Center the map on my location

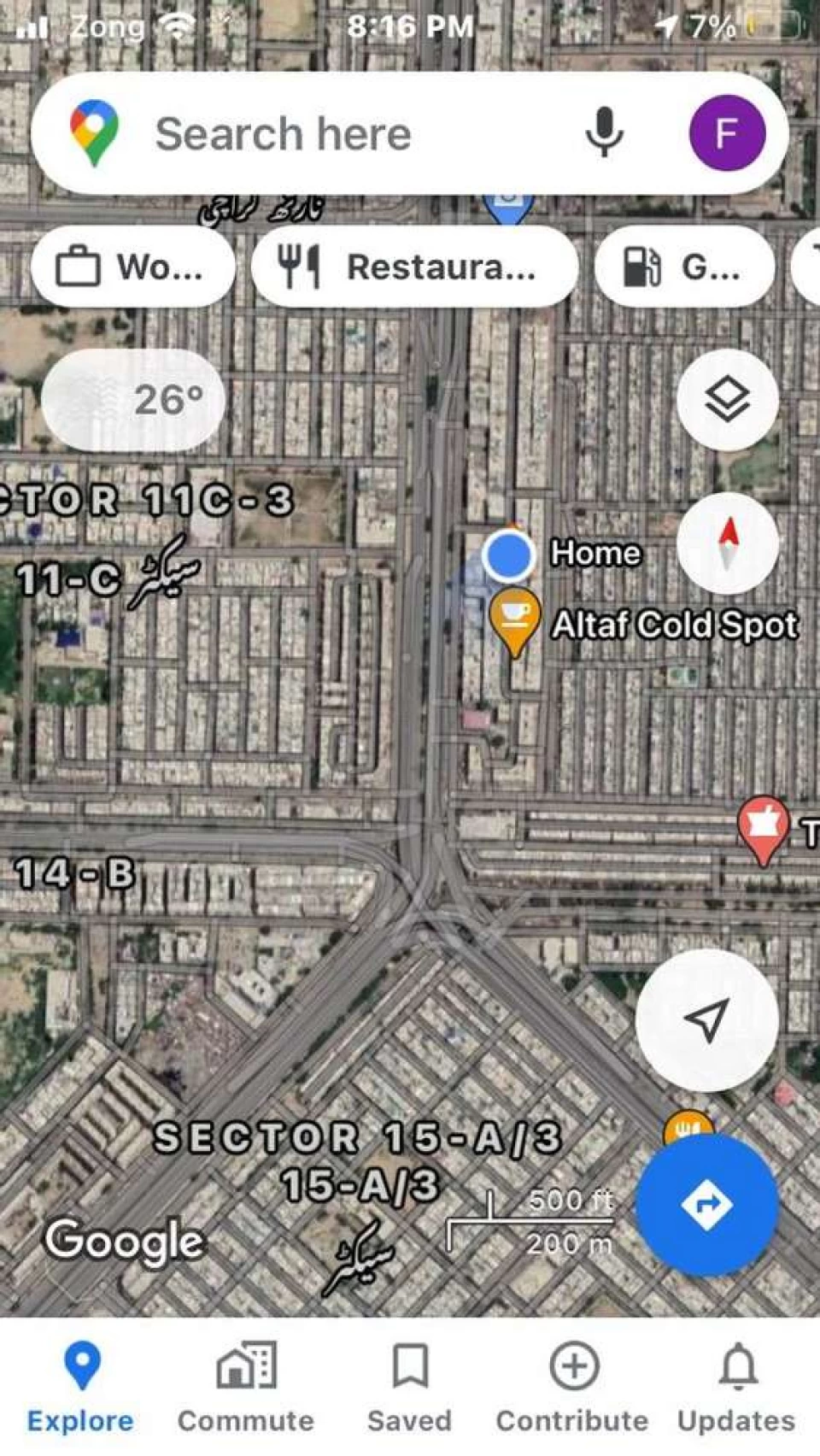[x=706, y=1019]
